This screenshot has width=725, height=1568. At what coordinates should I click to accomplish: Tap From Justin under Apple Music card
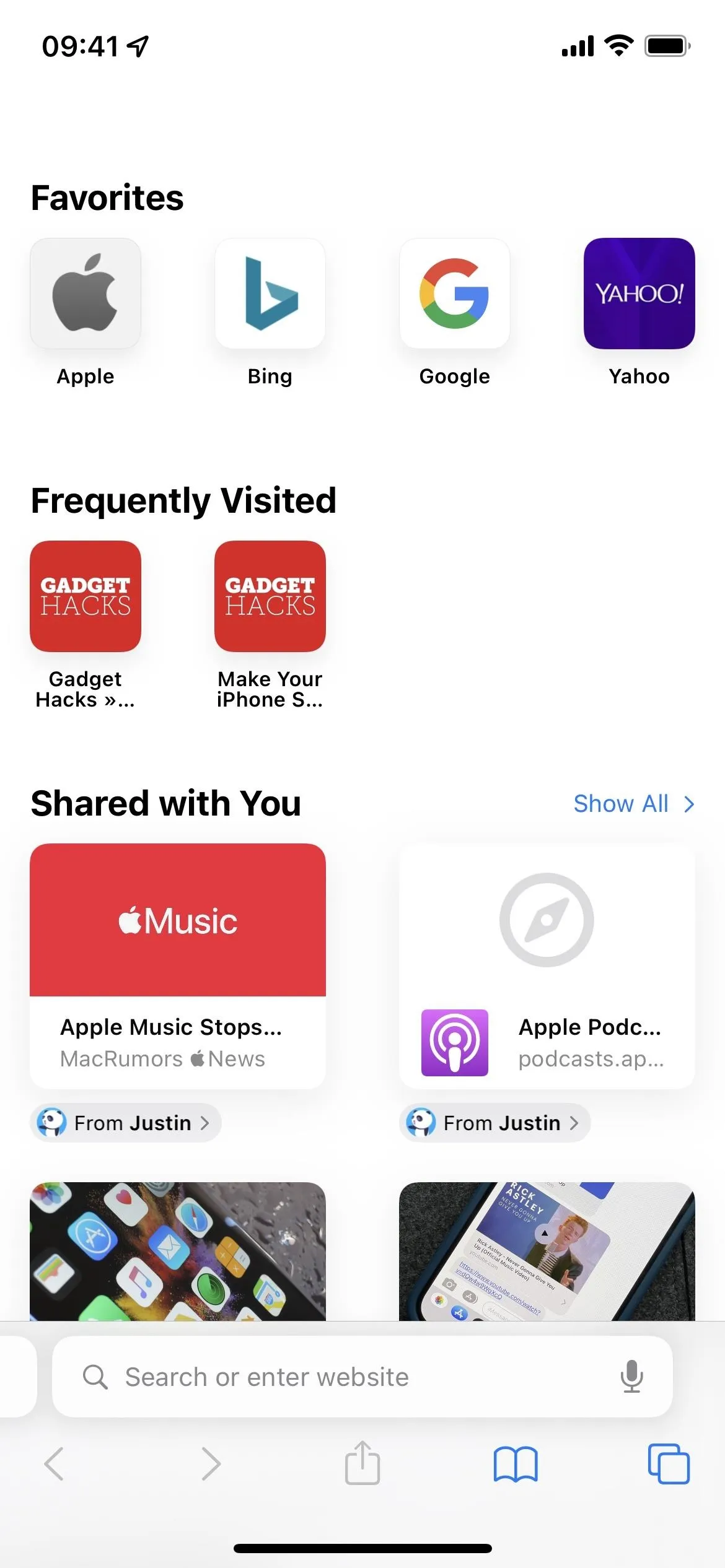[x=126, y=1123]
